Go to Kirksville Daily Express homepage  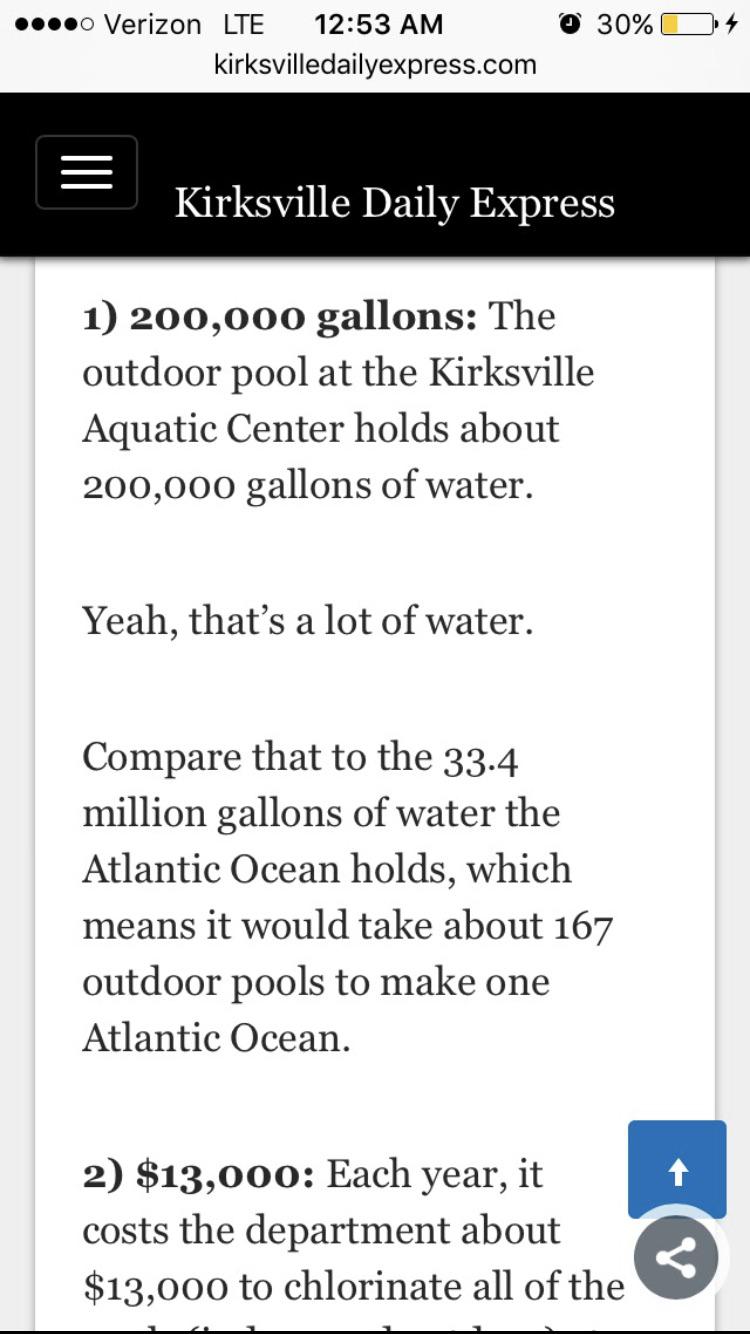(394, 203)
